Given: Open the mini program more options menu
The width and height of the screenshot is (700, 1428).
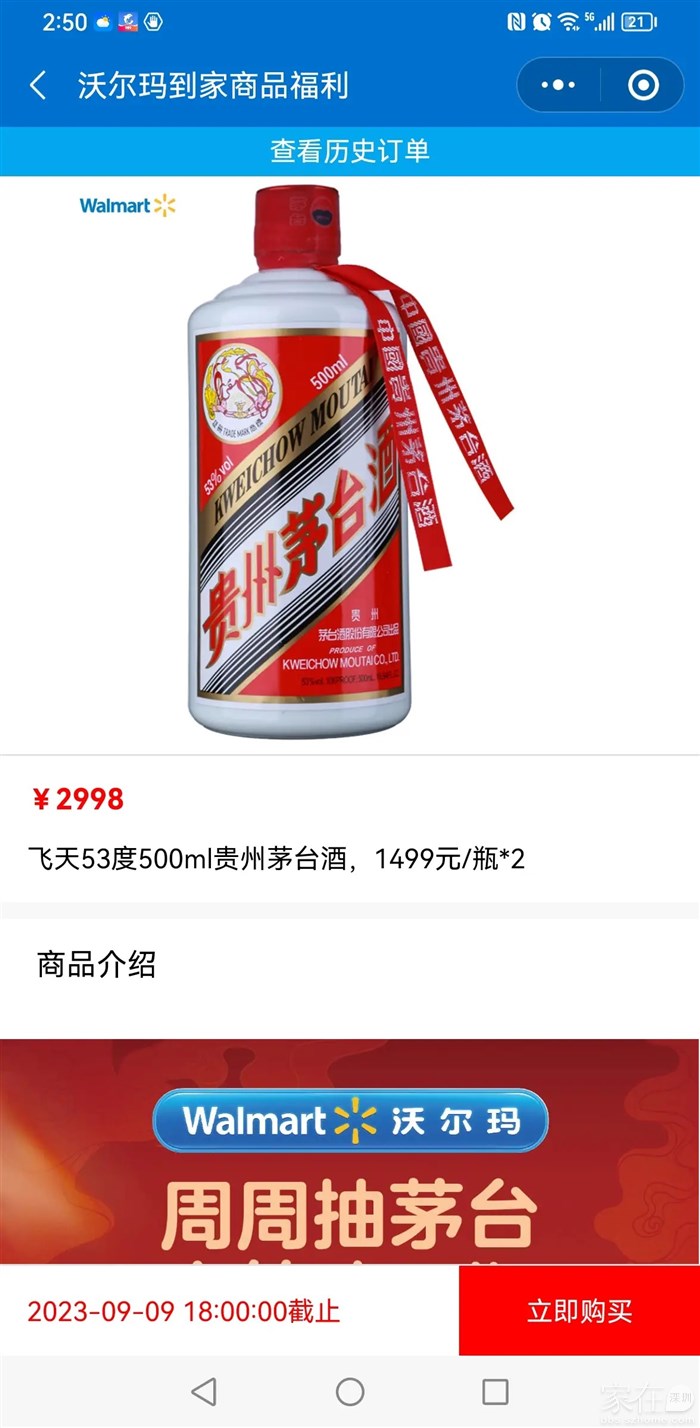Looking at the screenshot, I should (x=558, y=86).
